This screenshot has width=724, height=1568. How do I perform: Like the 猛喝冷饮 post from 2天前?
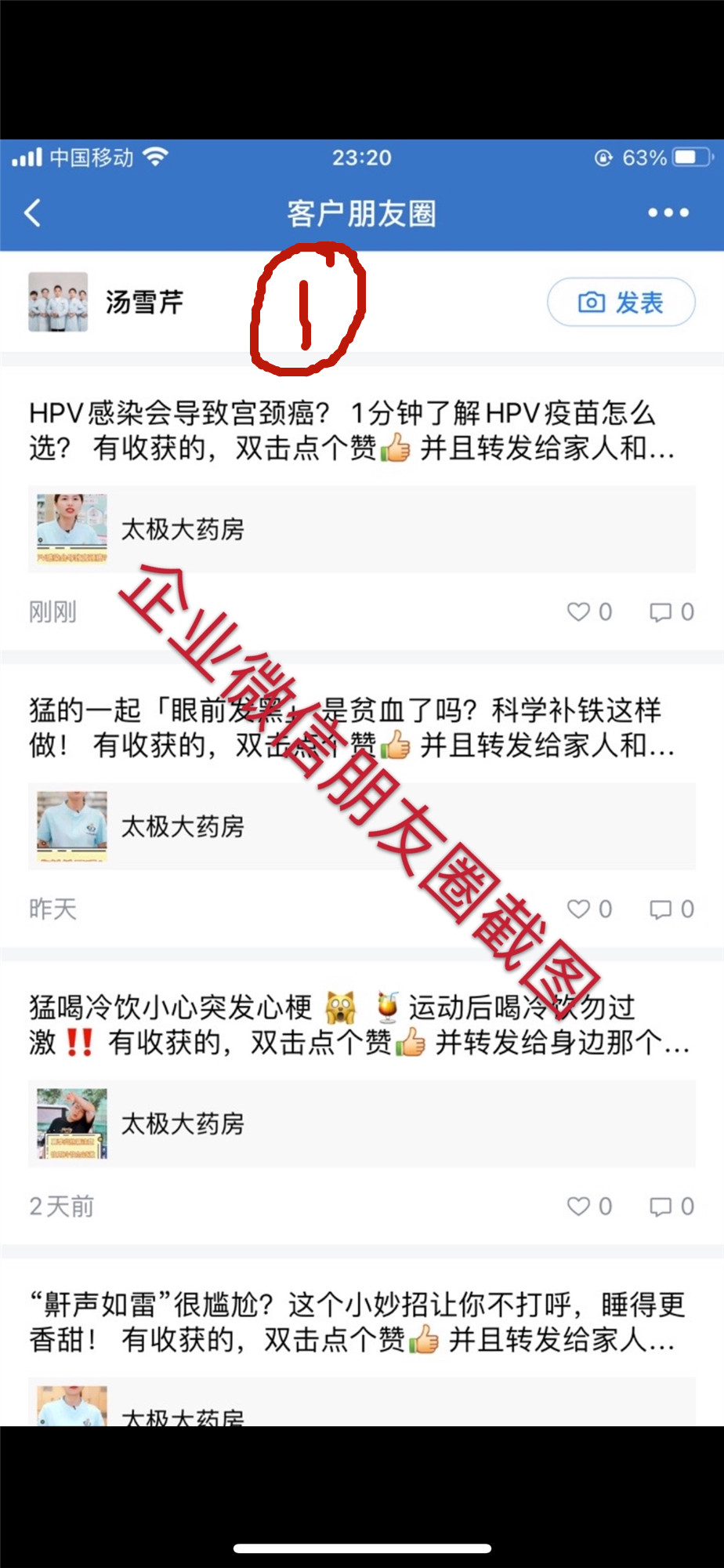pos(589,1206)
